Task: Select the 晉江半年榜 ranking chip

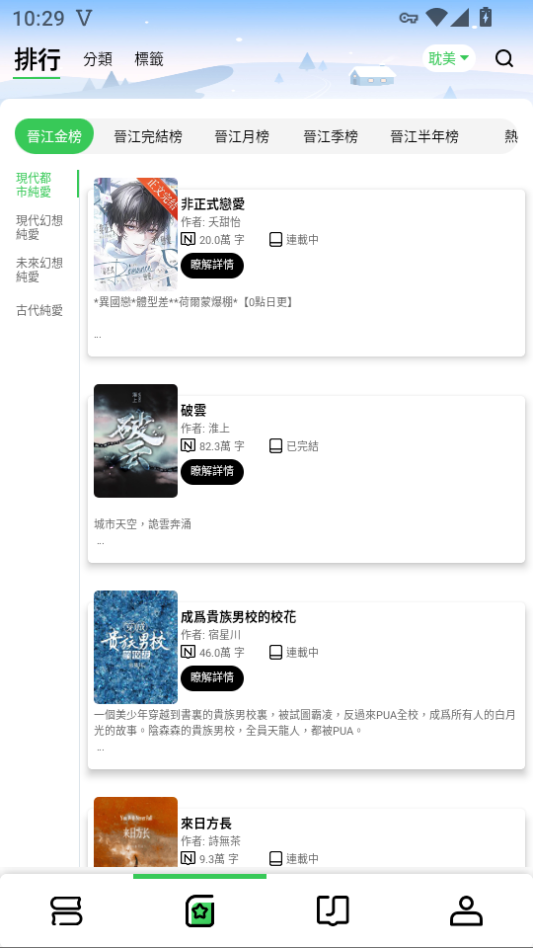Action: [x=424, y=137]
